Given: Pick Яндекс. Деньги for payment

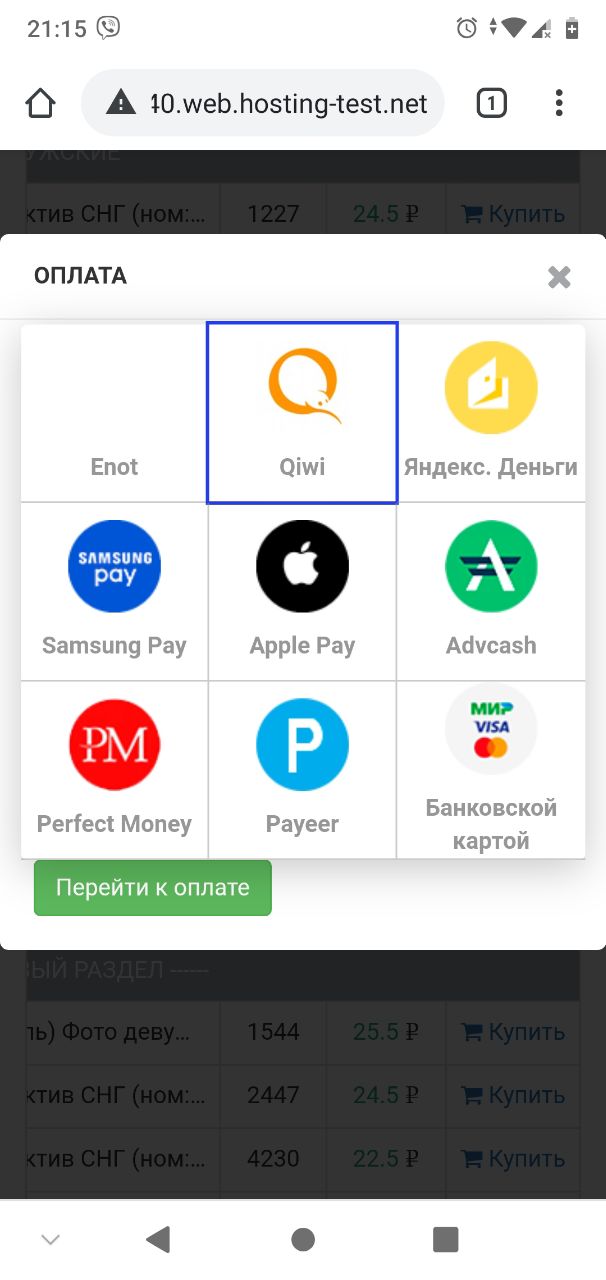Looking at the screenshot, I should pos(491,413).
